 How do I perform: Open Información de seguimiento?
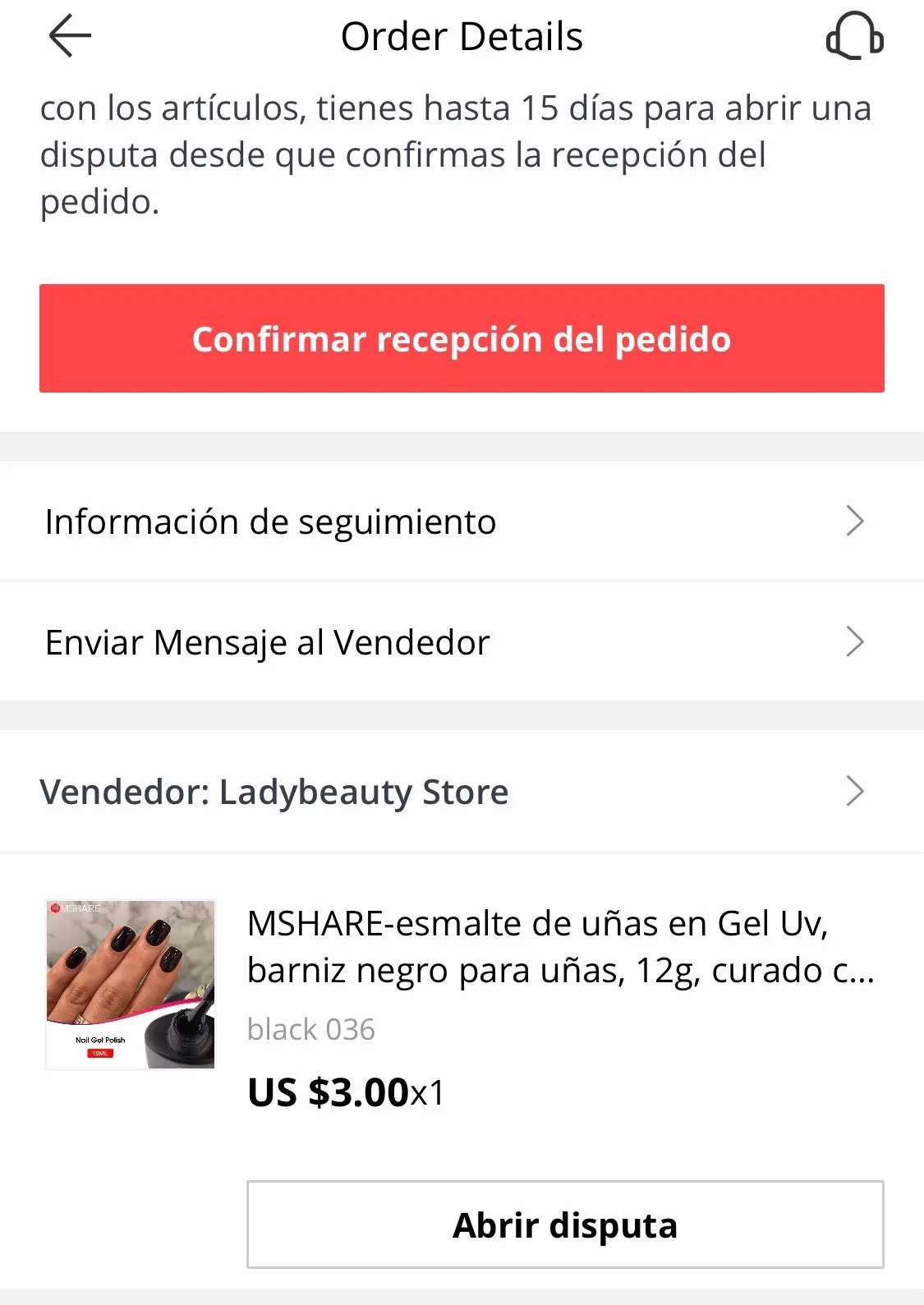[462, 522]
